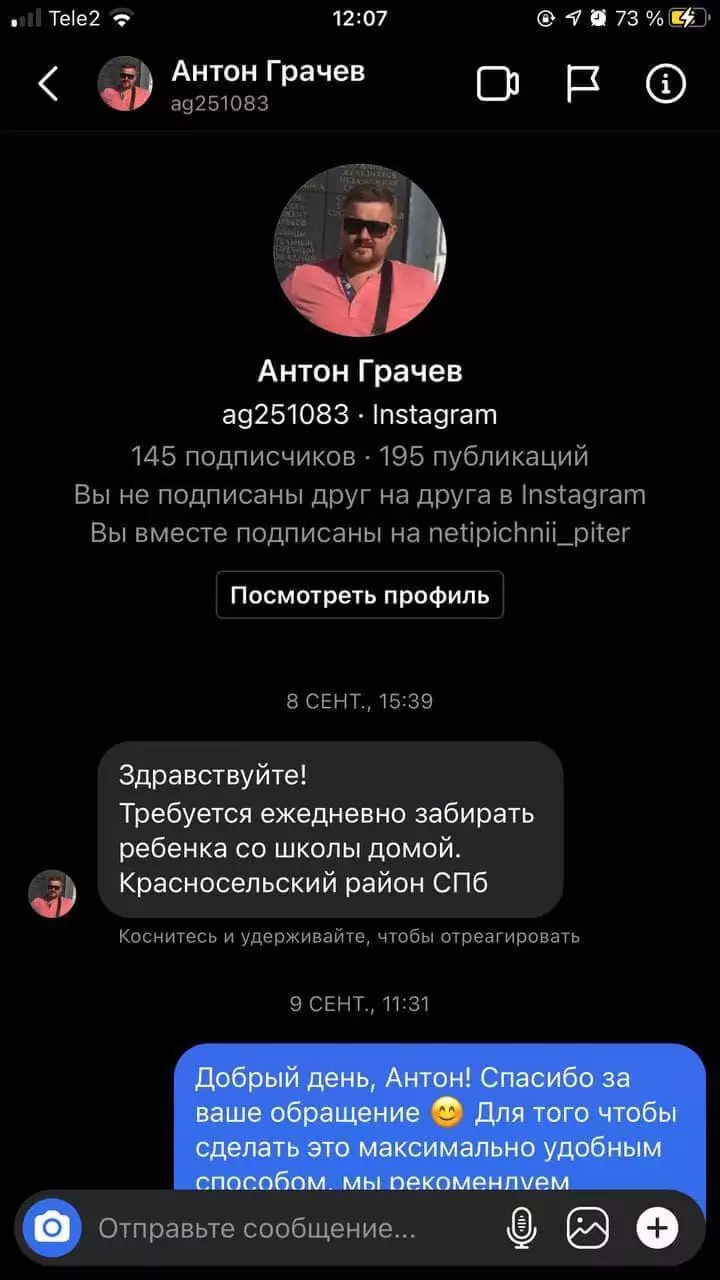Open chat info details
The height and width of the screenshot is (1280, 720).
[665, 85]
